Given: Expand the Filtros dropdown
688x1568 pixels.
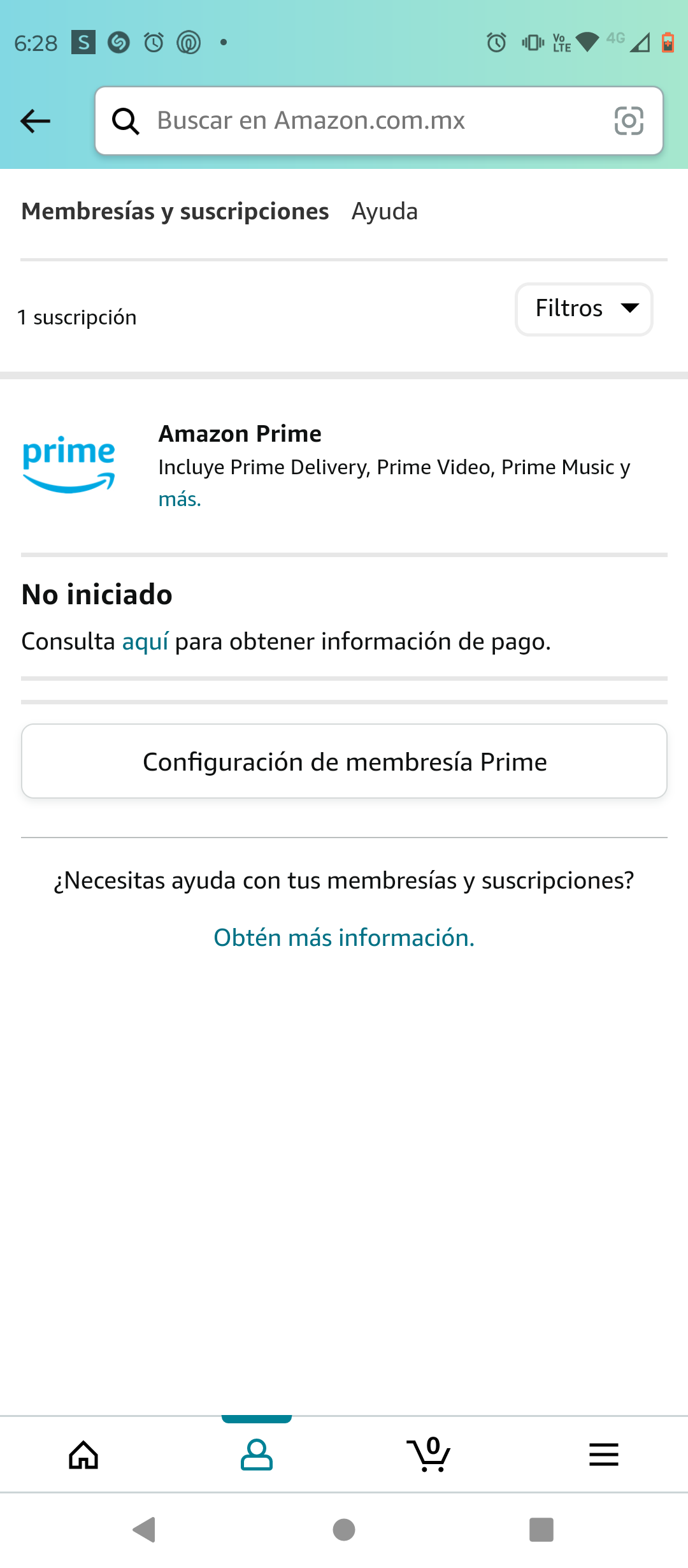Looking at the screenshot, I should (x=584, y=309).
